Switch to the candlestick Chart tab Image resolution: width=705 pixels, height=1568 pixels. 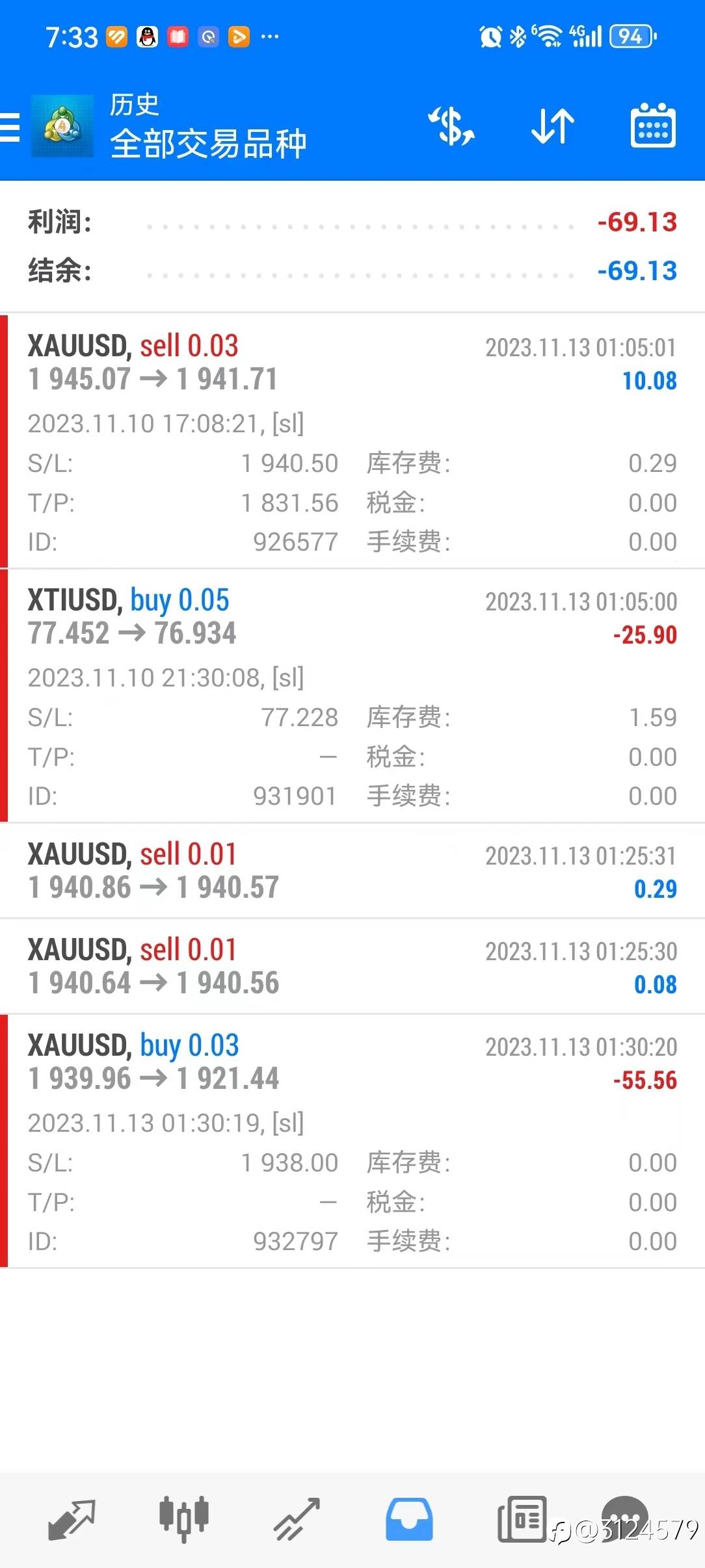click(184, 1519)
